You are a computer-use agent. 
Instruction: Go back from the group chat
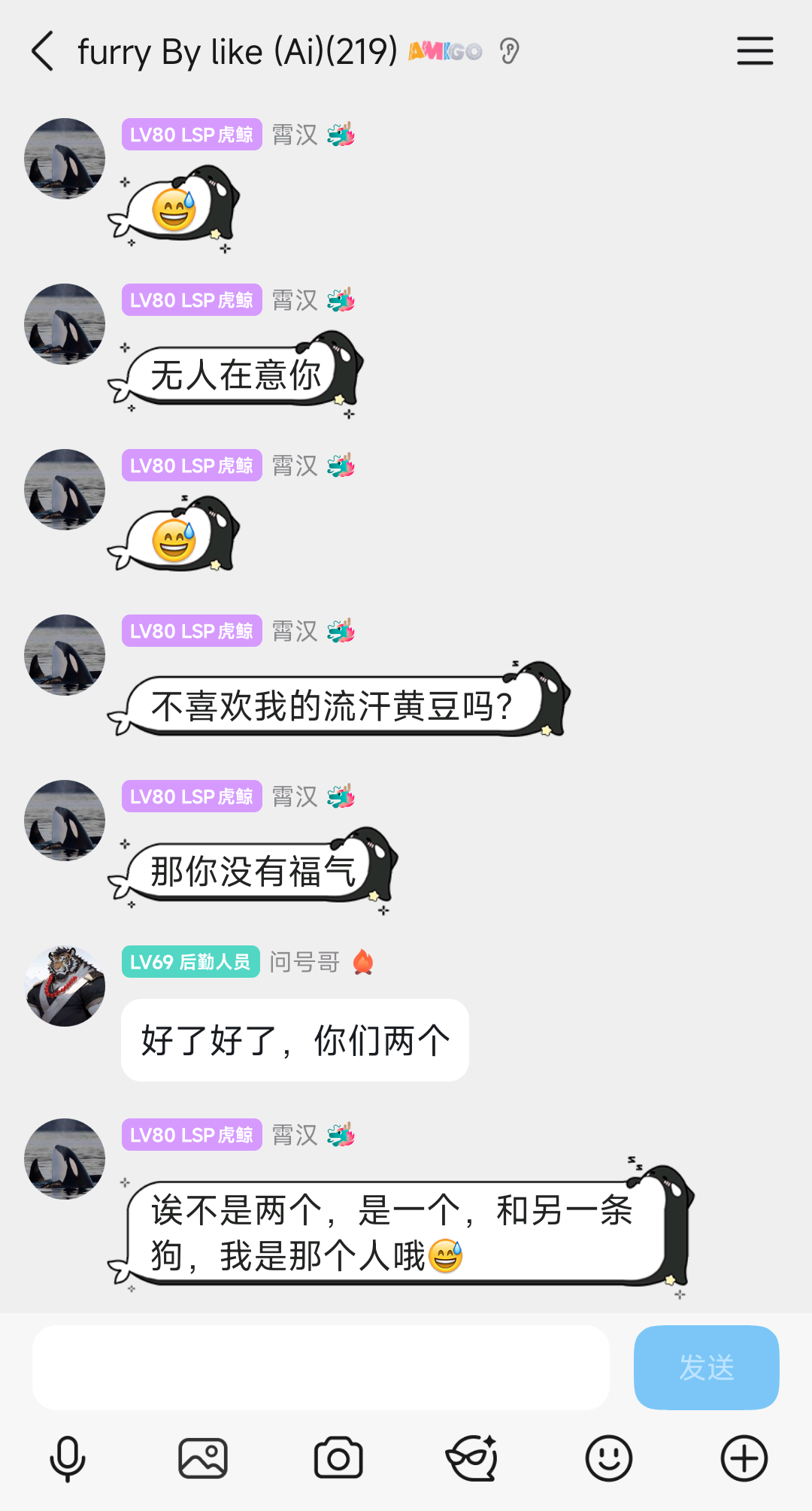pyautogui.click(x=43, y=51)
